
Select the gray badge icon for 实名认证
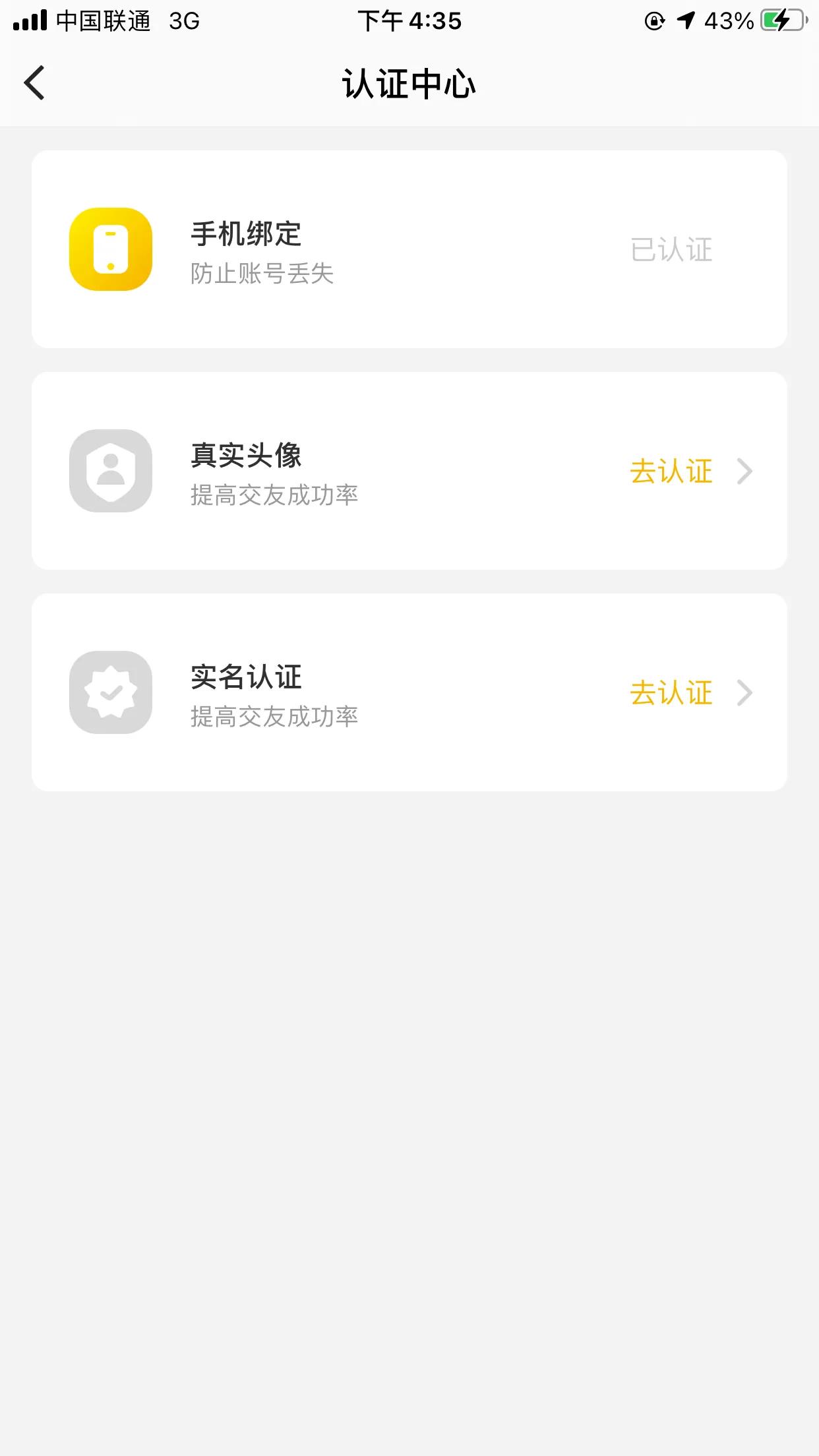(110, 692)
